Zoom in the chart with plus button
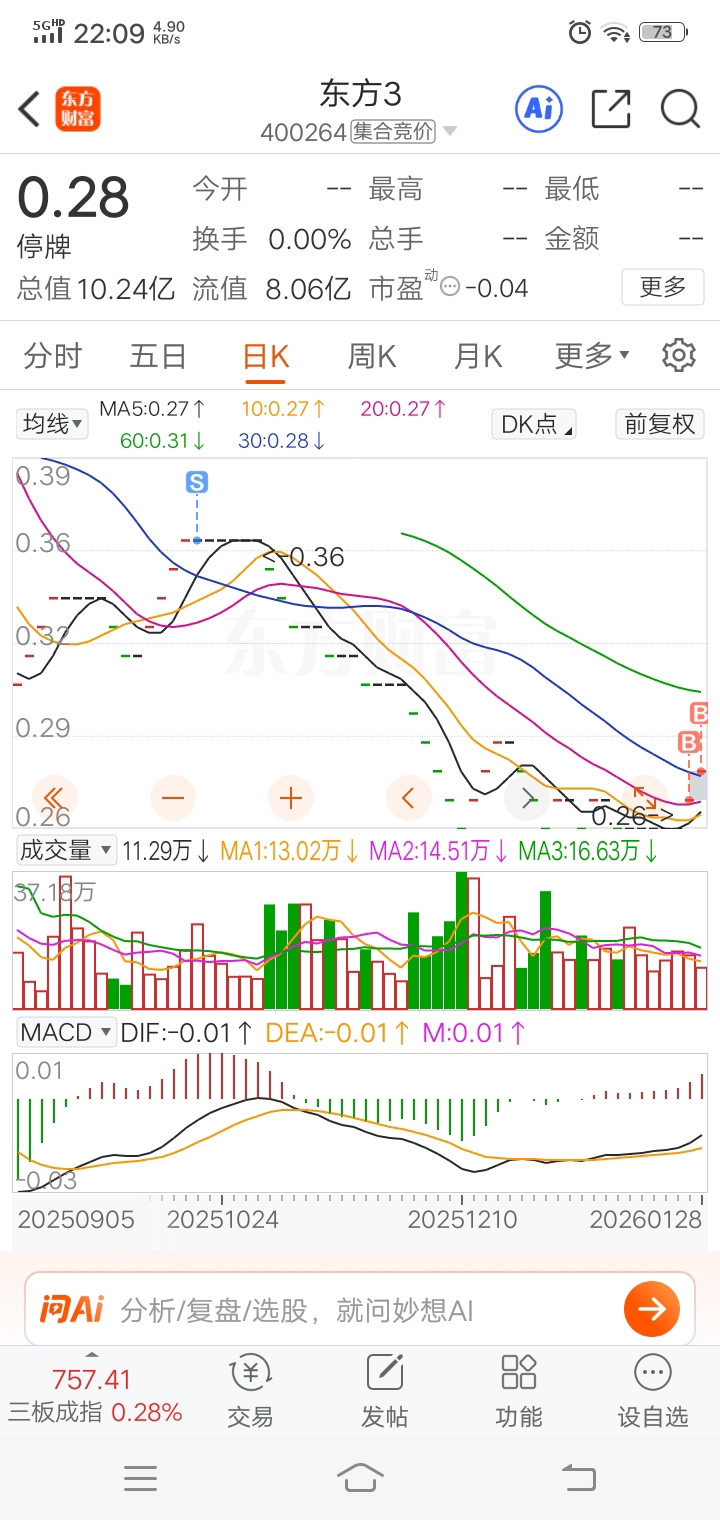720x1520 pixels. tap(291, 798)
